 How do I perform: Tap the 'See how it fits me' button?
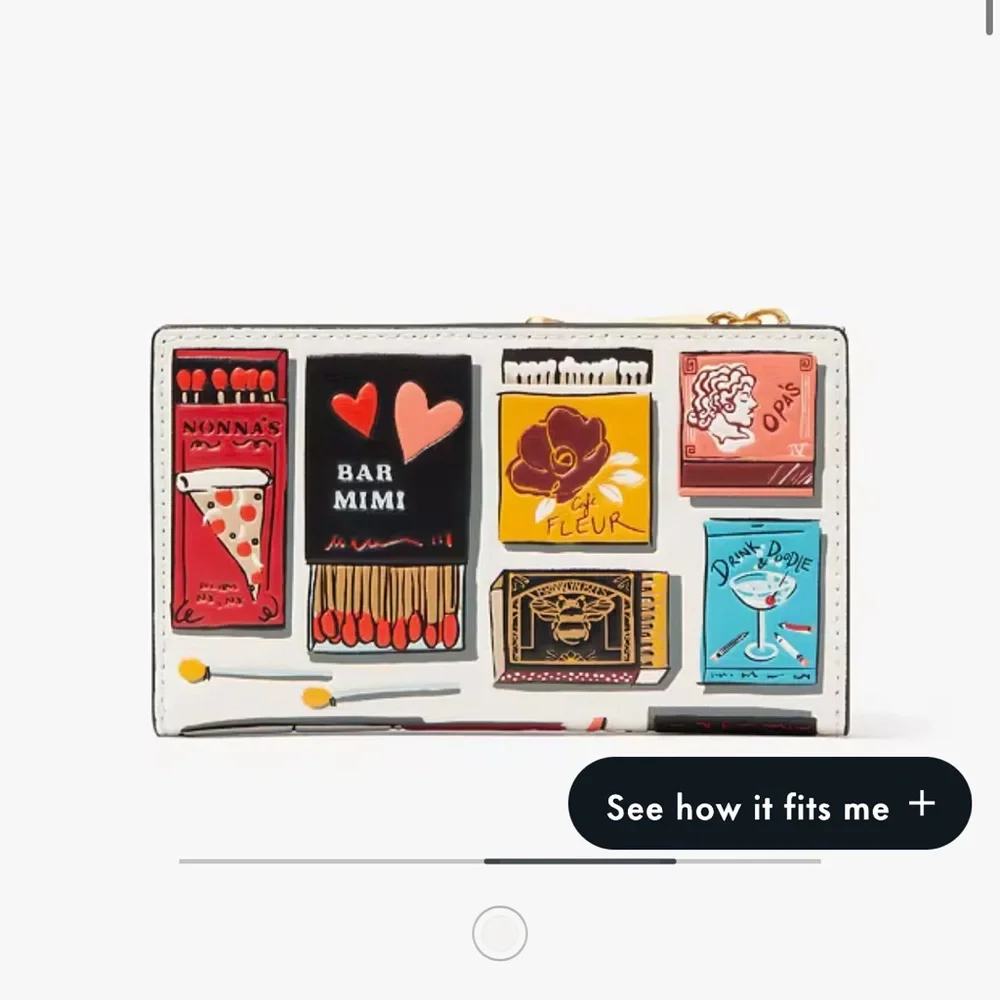pyautogui.click(x=769, y=804)
